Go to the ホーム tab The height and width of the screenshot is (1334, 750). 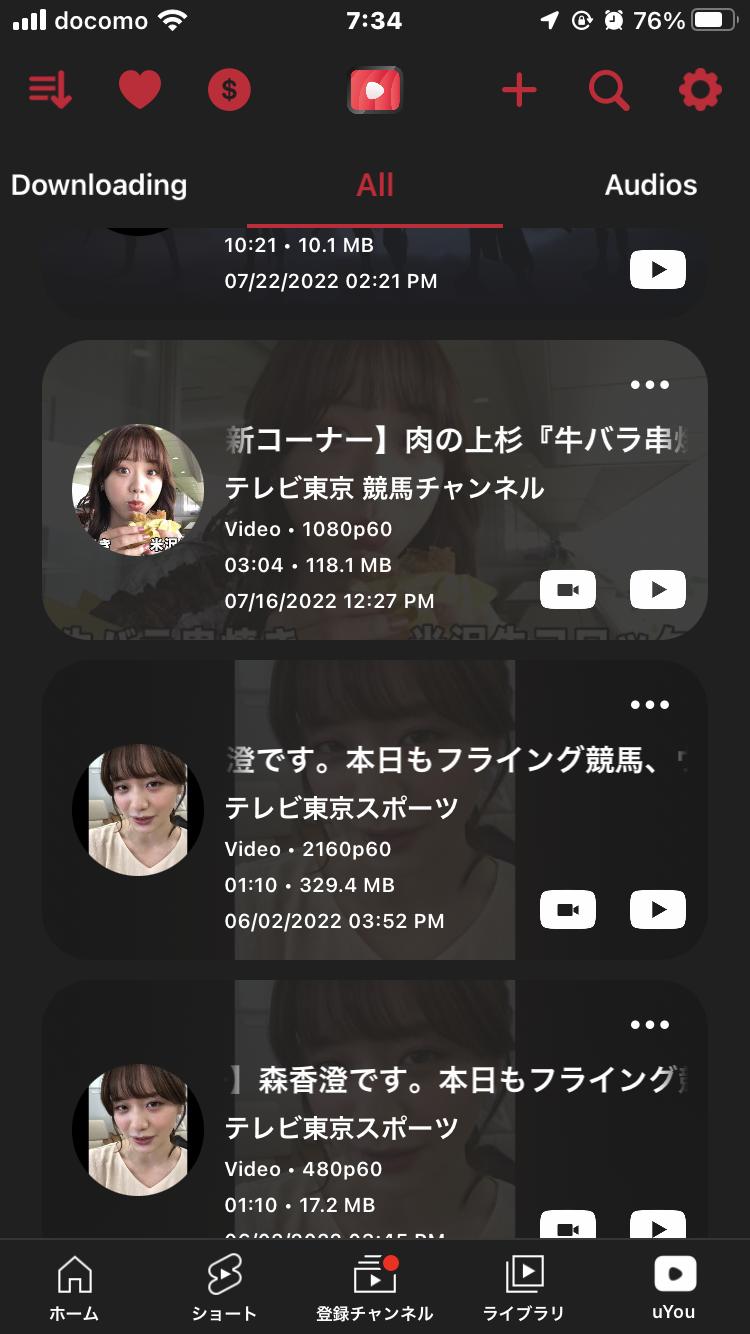point(75,1288)
